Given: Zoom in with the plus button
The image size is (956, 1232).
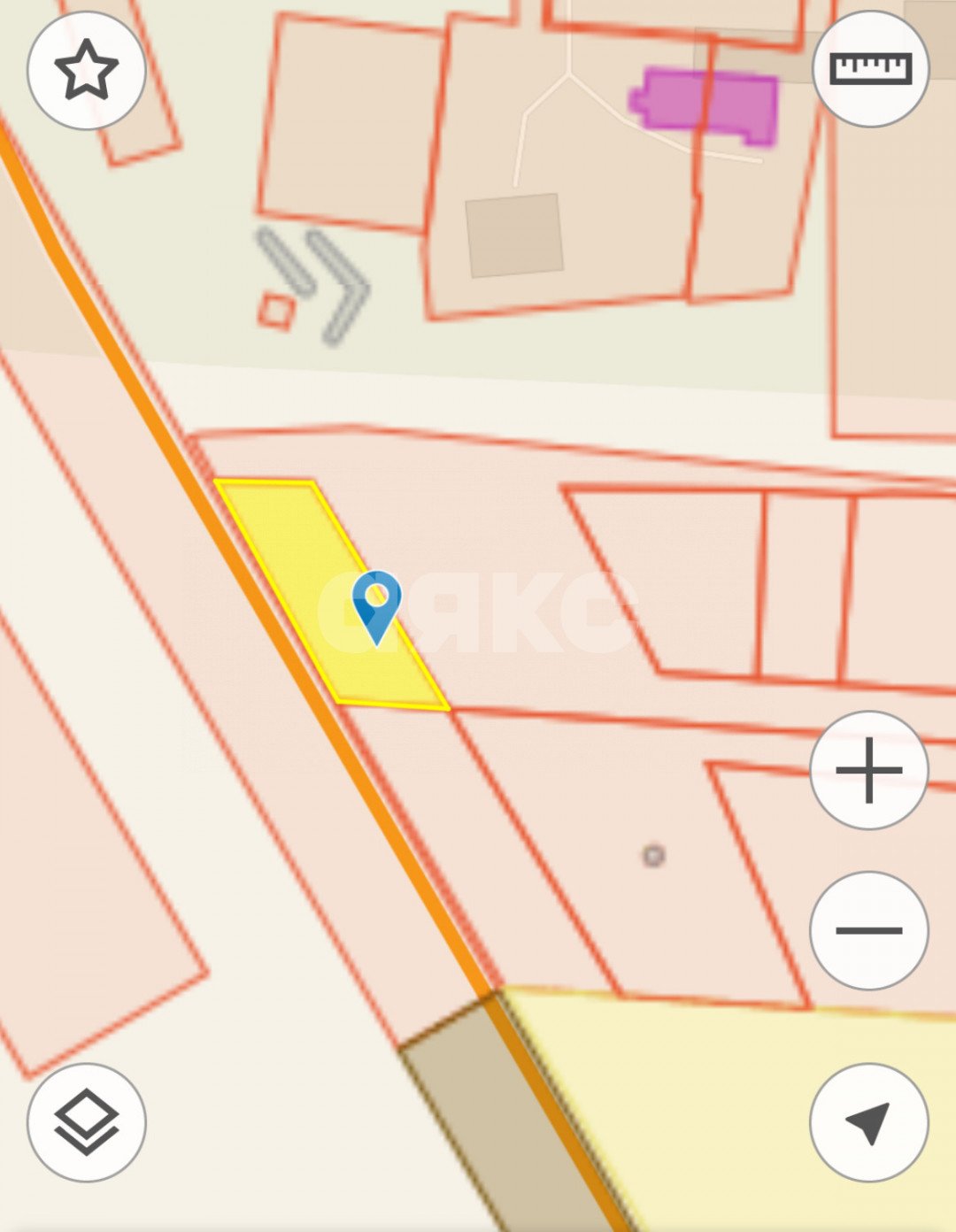Looking at the screenshot, I should click(868, 770).
